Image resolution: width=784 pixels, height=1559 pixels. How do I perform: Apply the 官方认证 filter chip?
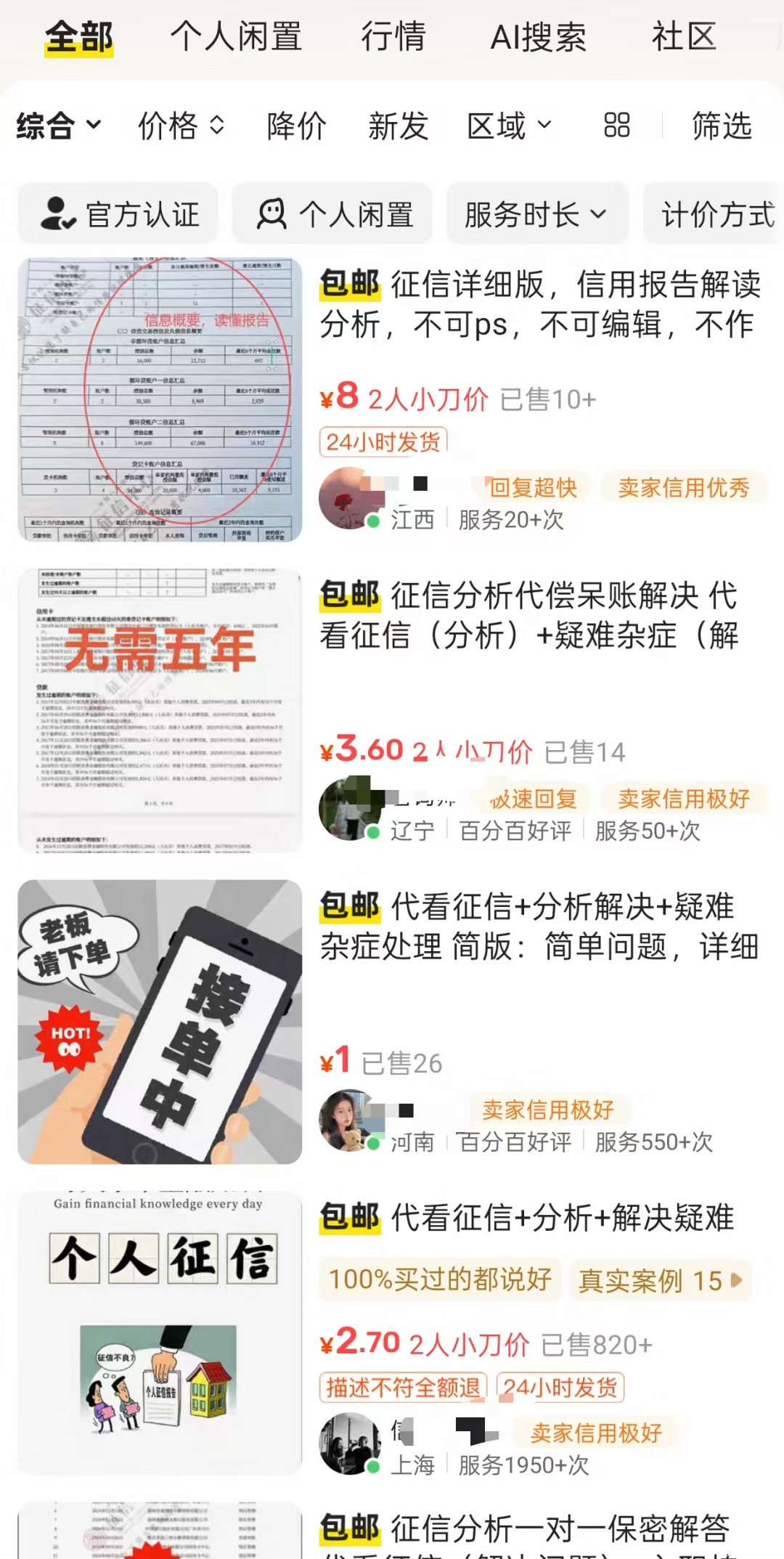[119, 214]
